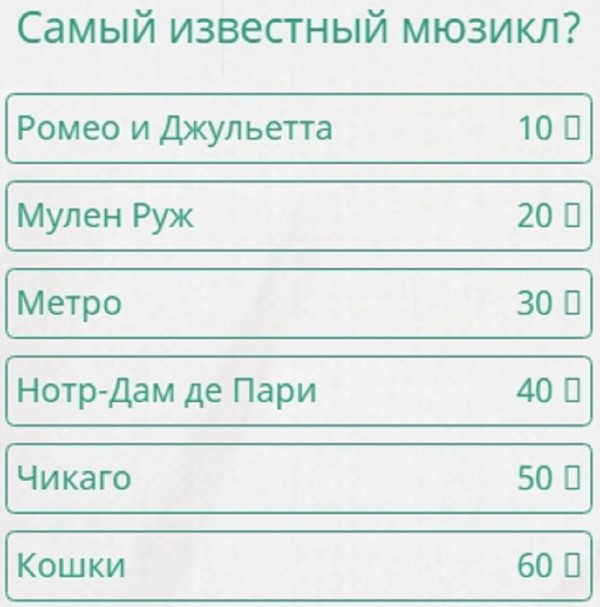600x607 pixels.
Task: Select the answer Ромео и Джульетта
Action: [299, 128]
